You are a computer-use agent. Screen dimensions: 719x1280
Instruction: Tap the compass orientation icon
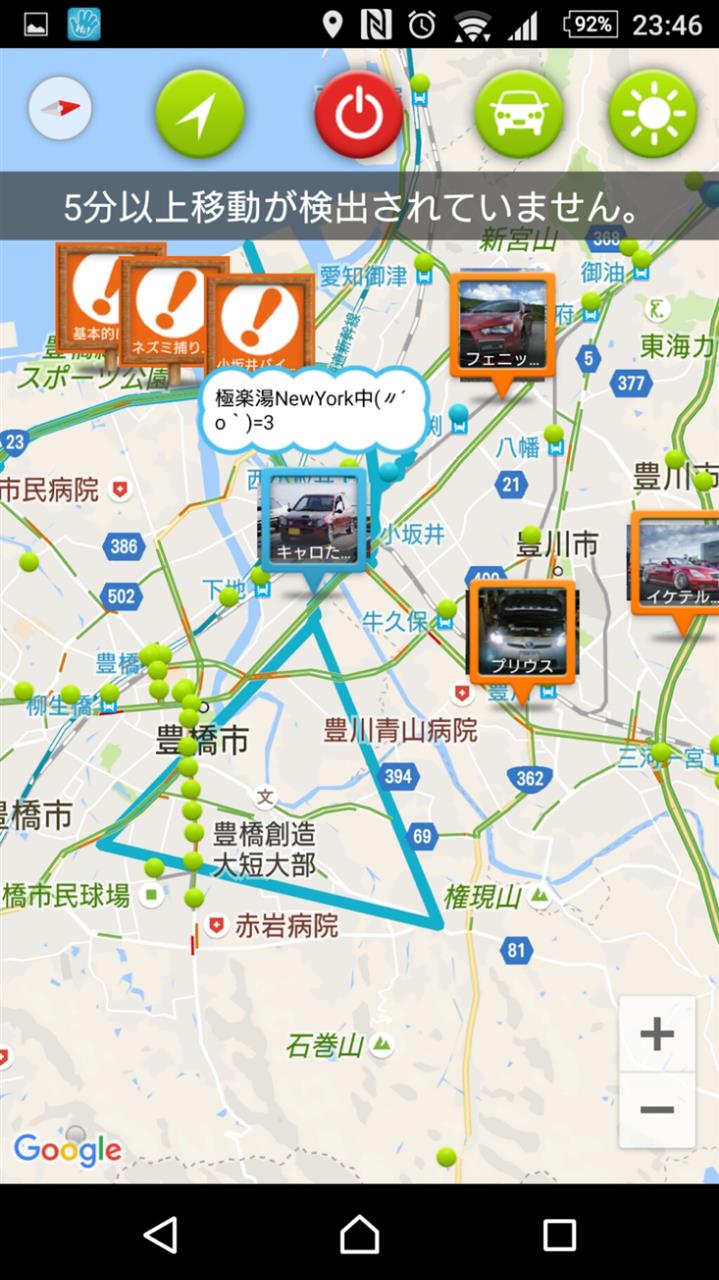point(60,110)
